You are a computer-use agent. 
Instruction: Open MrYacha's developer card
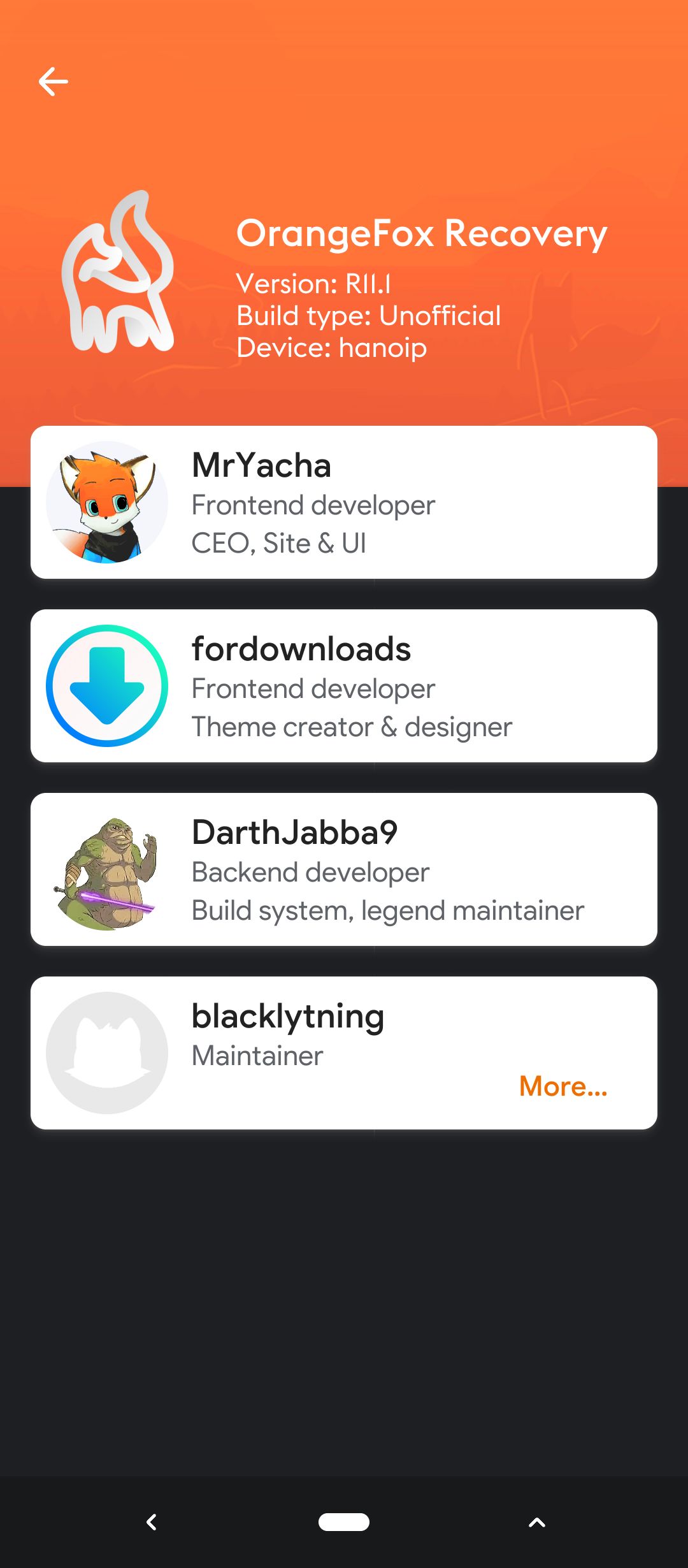click(x=344, y=502)
